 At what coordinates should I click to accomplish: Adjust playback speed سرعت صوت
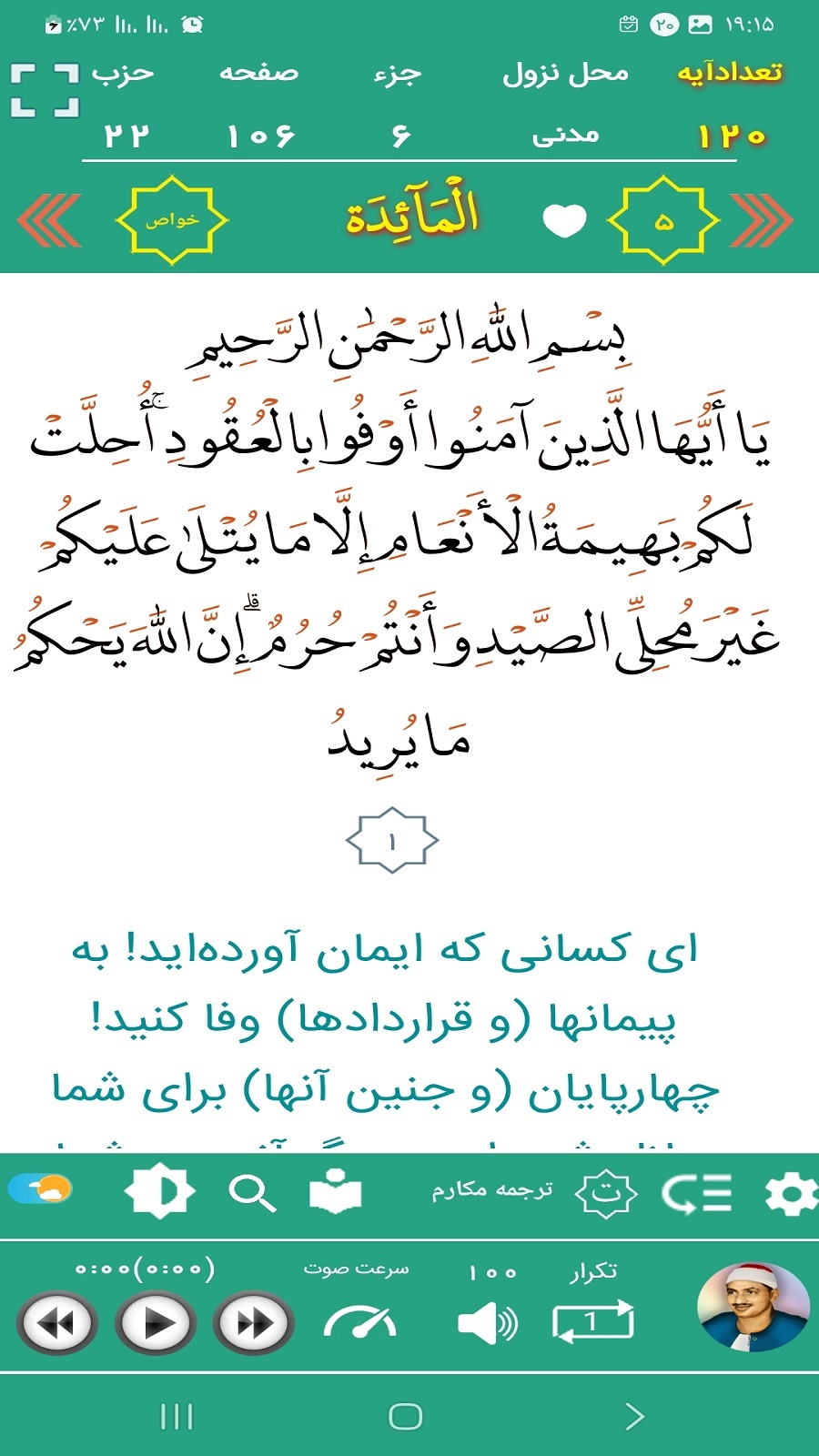coord(359,1321)
